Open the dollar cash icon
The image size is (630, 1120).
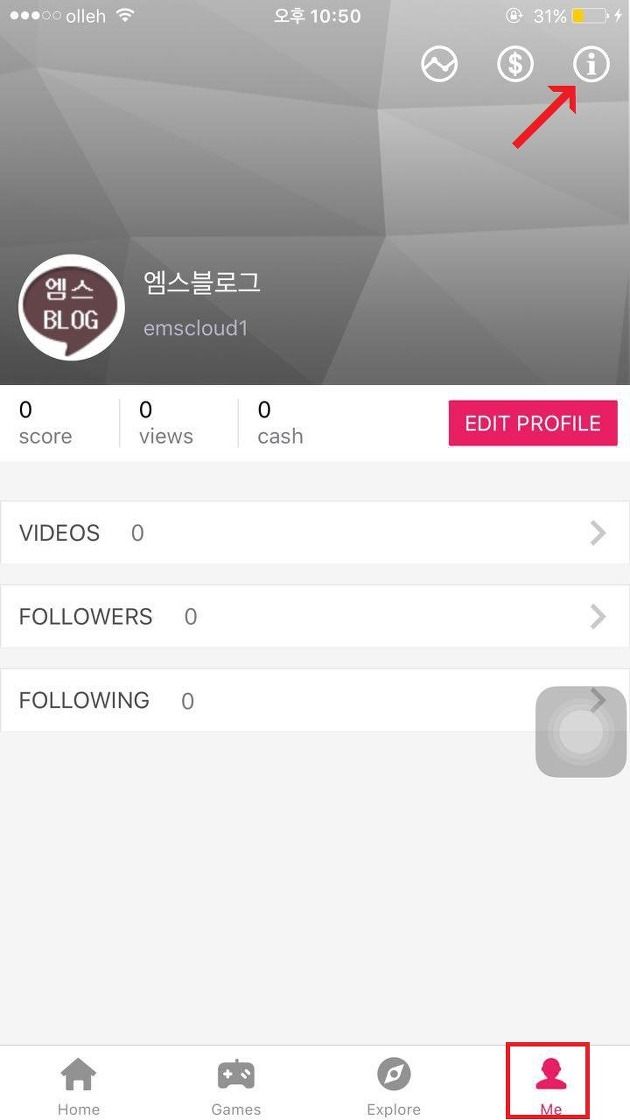pos(515,65)
